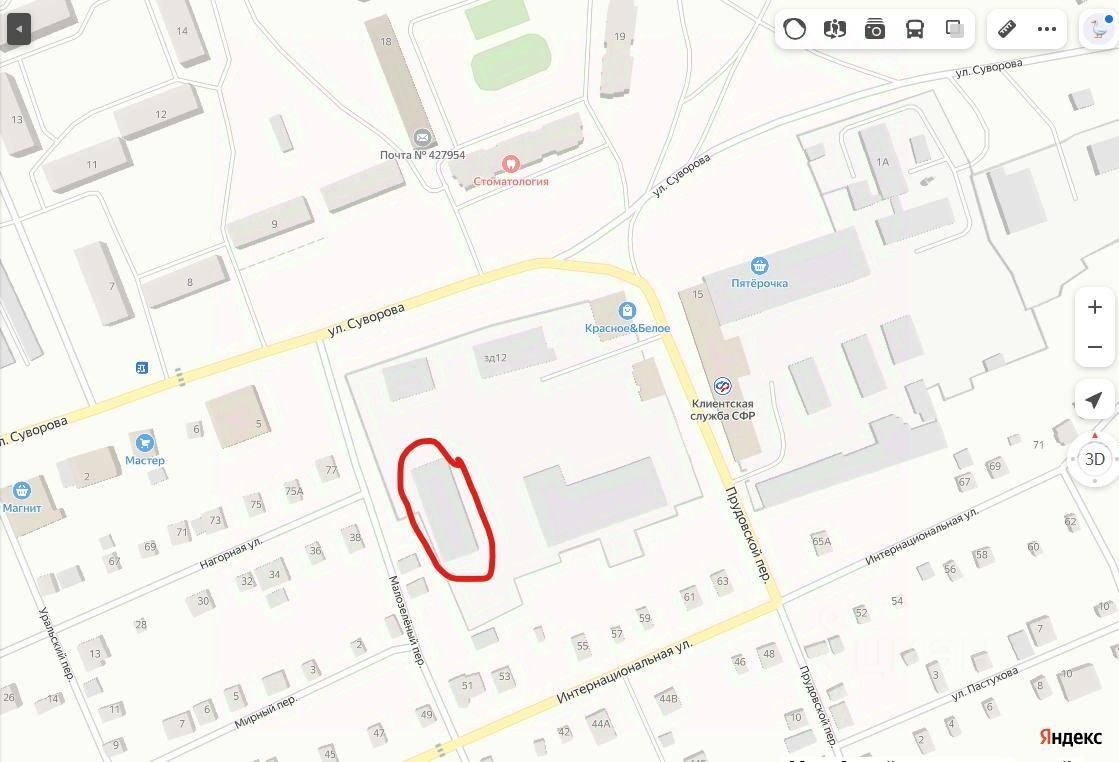The width and height of the screenshot is (1119, 762).
Task: Select the ruler distance tool
Action: pos(1007,29)
